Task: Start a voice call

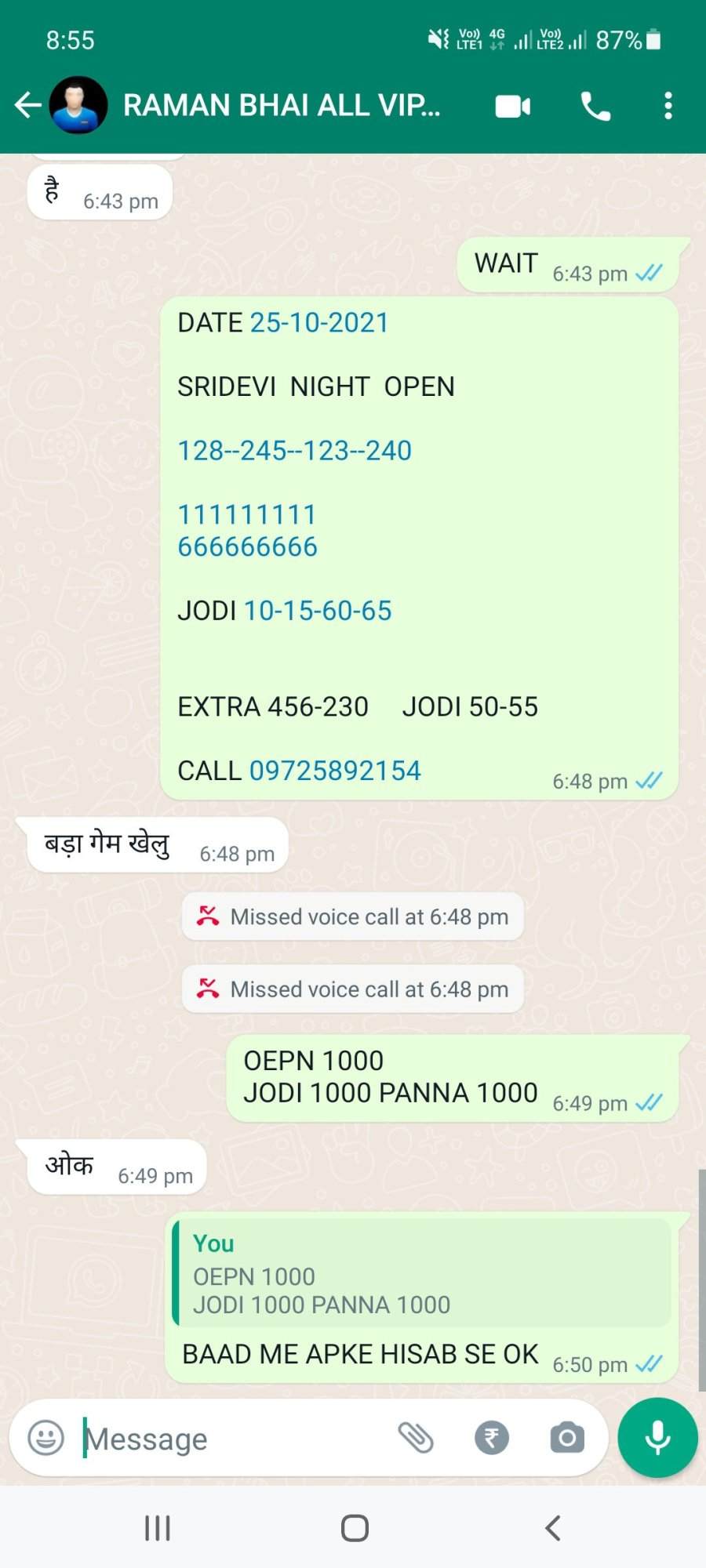Action: click(595, 106)
